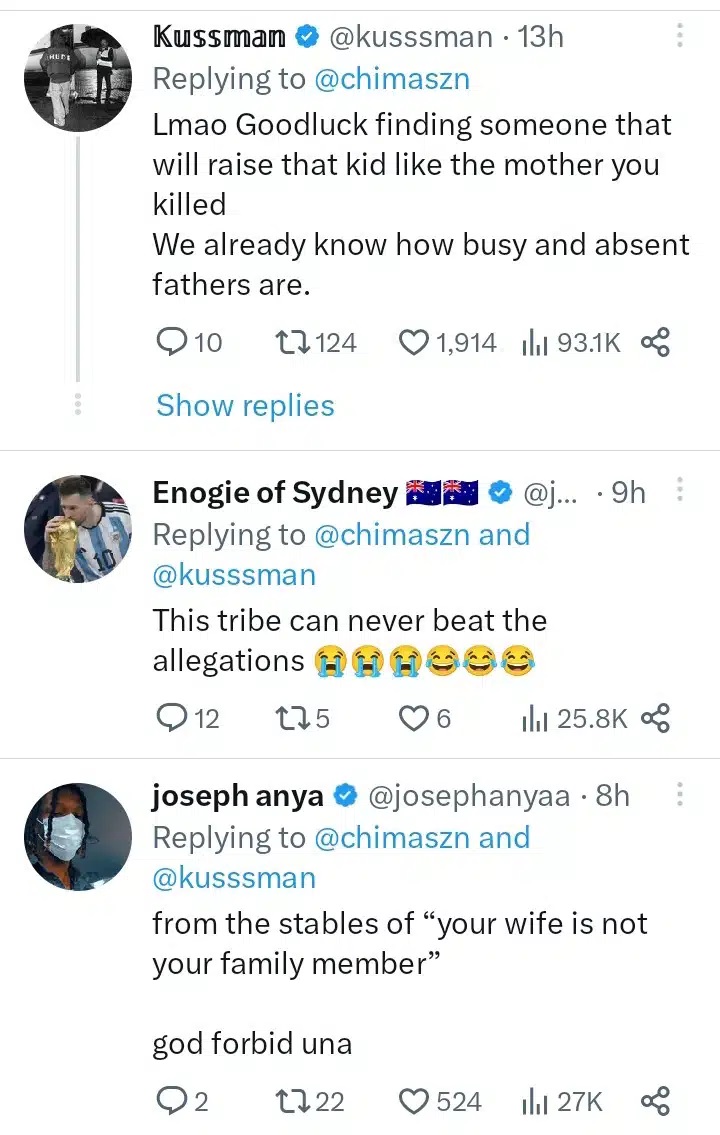
Task: Reply to Kussman's tweet
Action: 173,343
